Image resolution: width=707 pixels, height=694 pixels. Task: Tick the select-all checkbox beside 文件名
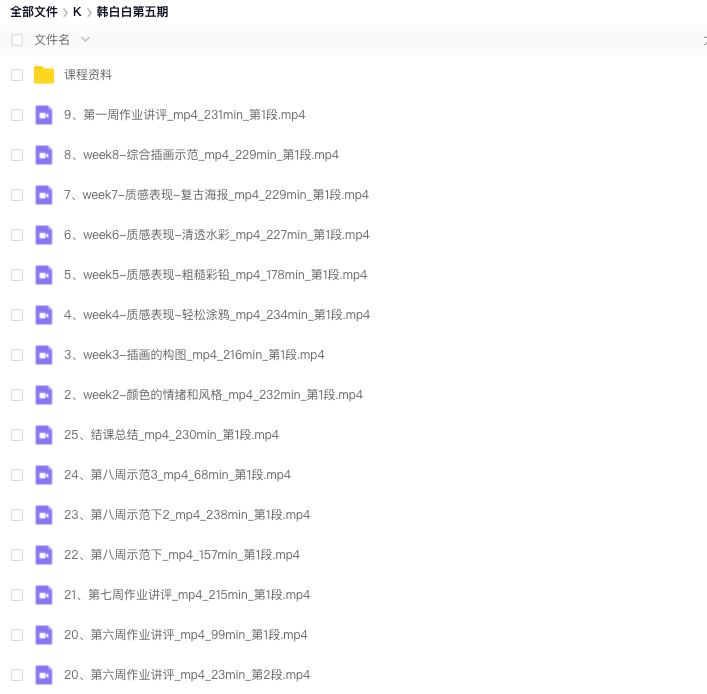point(16,40)
